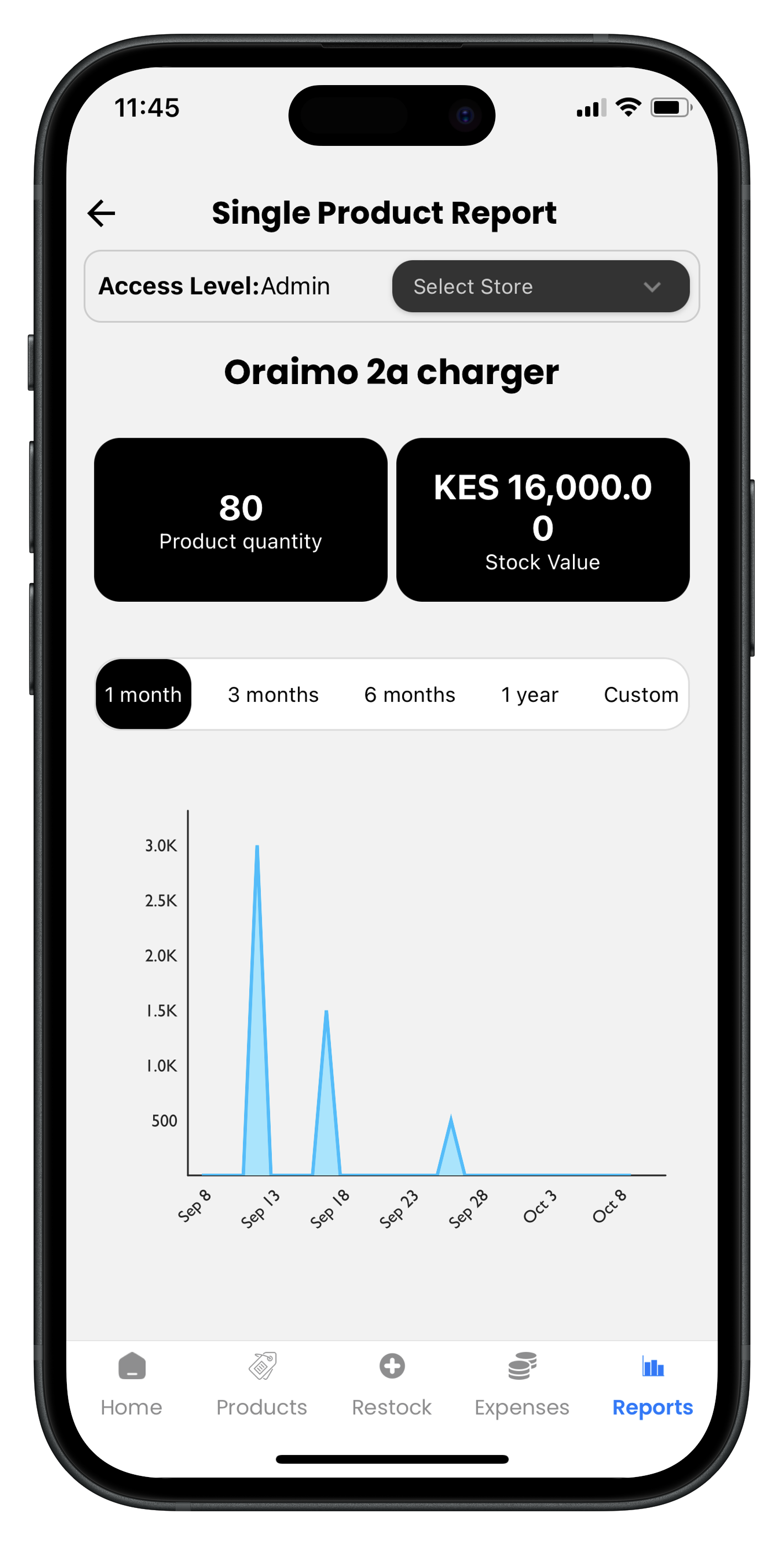Go back using the back arrow
Image resolution: width=784 pixels, height=1545 pixels.
(101, 213)
